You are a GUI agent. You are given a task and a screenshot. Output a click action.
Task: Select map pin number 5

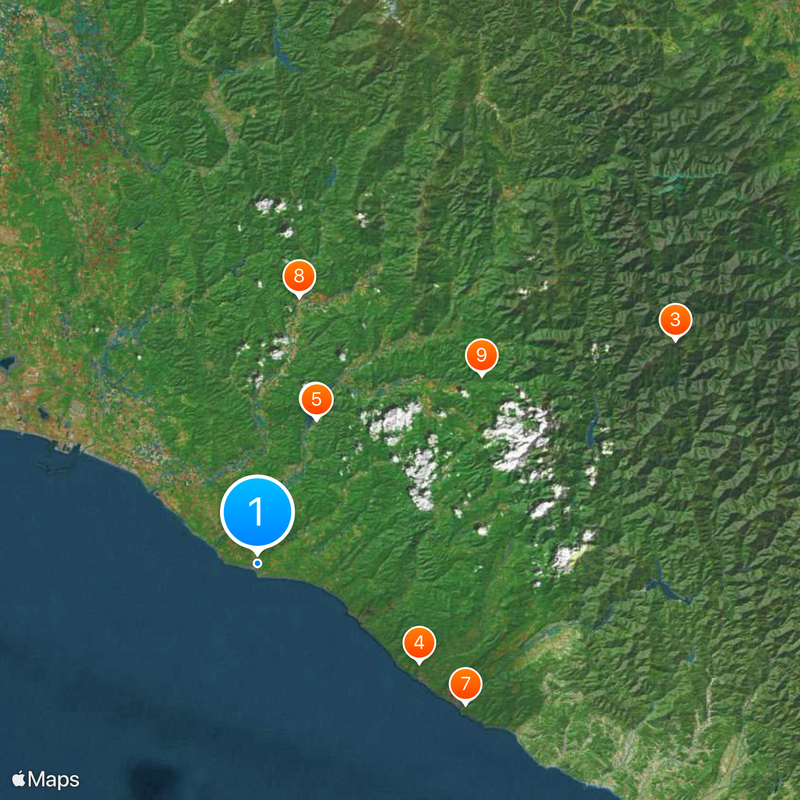click(x=316, y=400)
